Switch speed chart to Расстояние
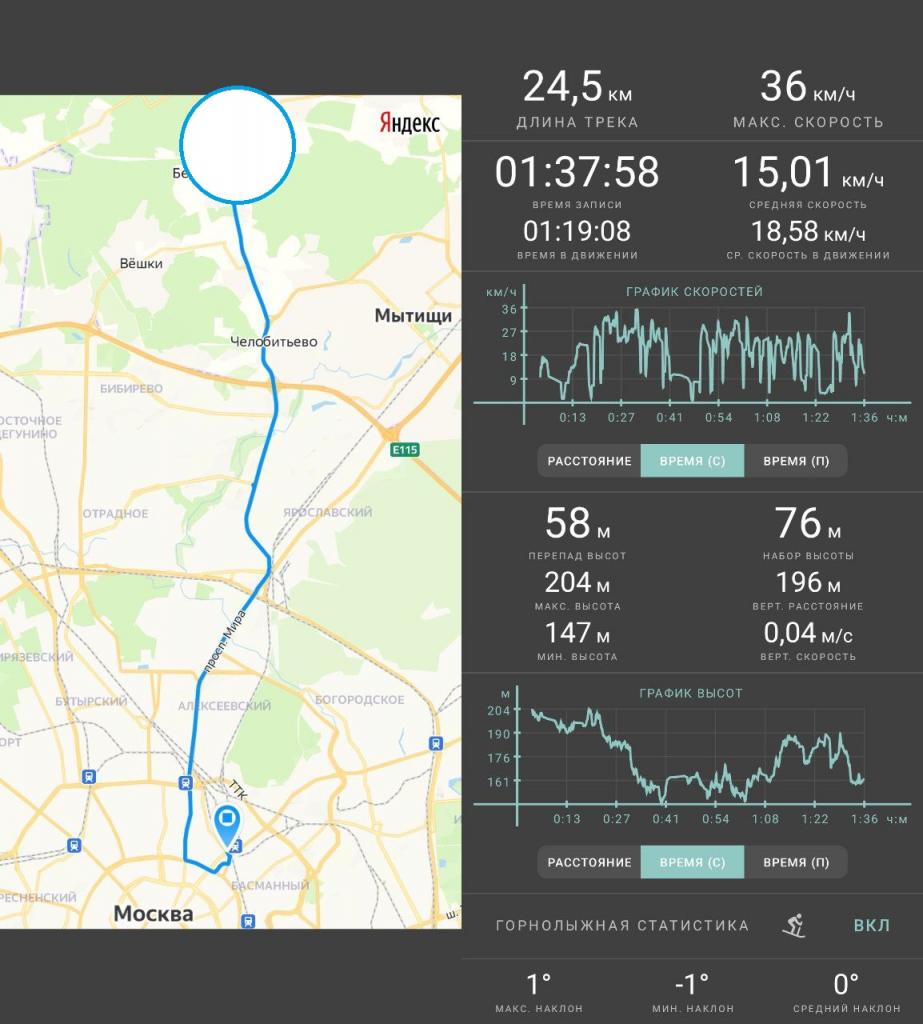The width and height of the screenshot is (923, 1024). click(589, 461)
